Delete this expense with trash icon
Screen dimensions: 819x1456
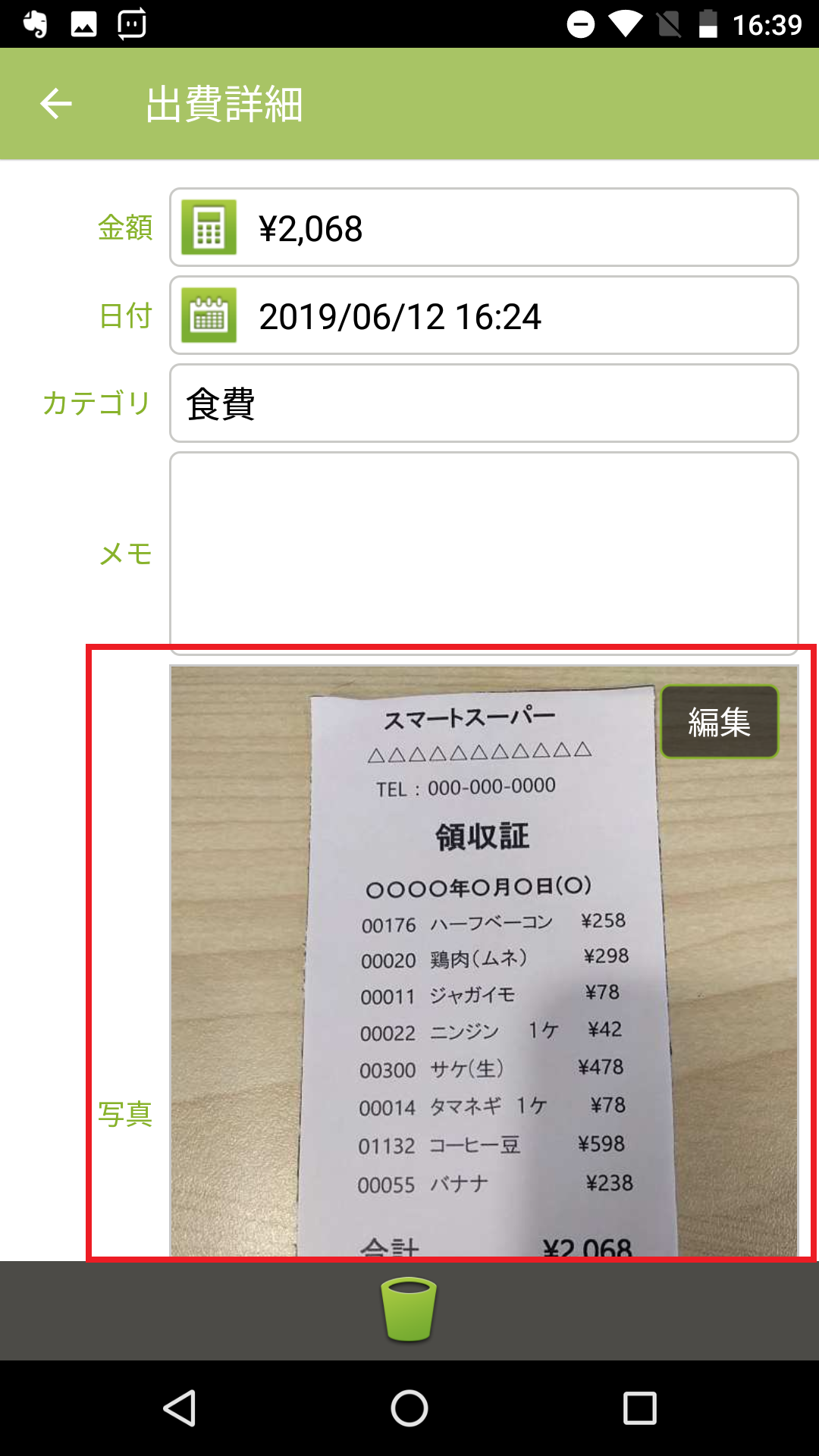point(409,1310)
